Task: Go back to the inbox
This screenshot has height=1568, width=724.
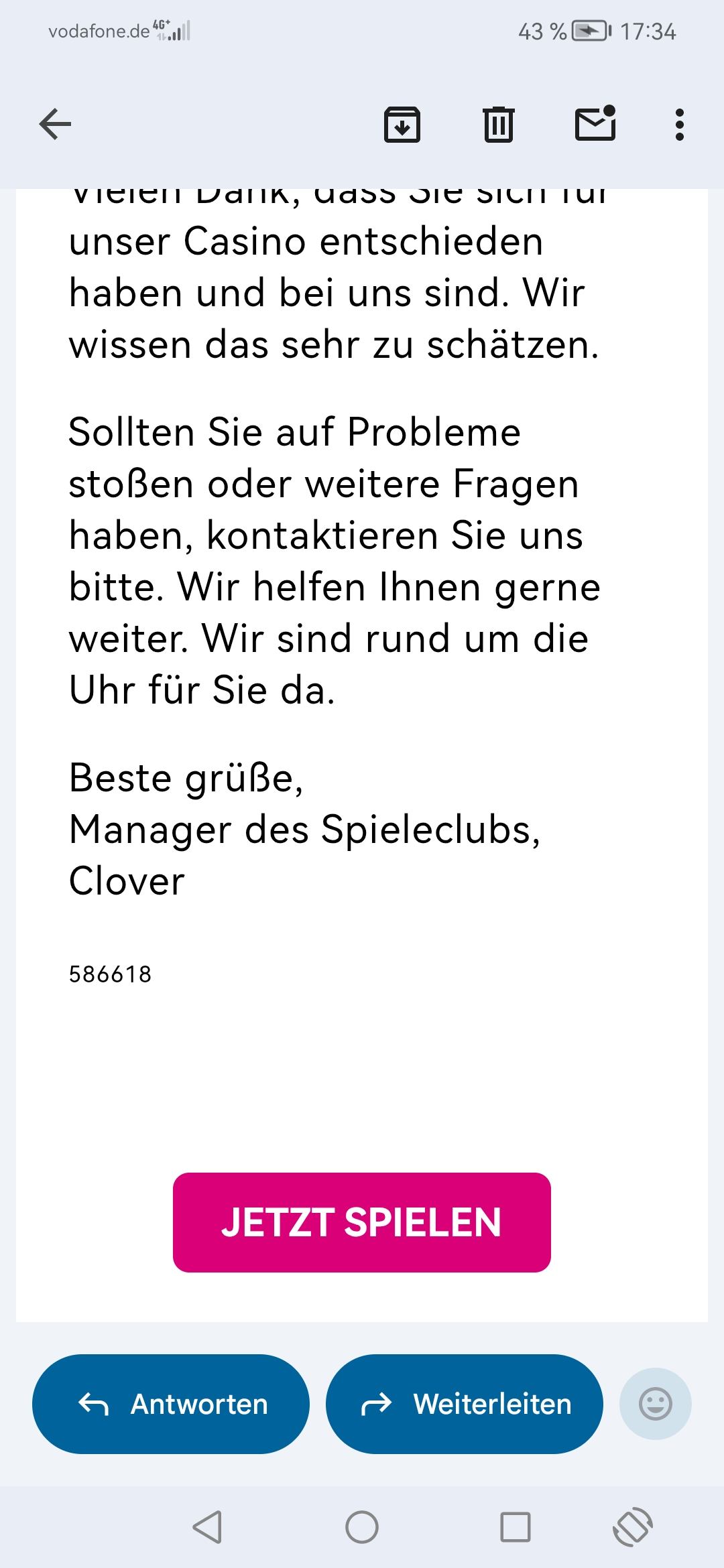Action: click(x=55, y=125)
